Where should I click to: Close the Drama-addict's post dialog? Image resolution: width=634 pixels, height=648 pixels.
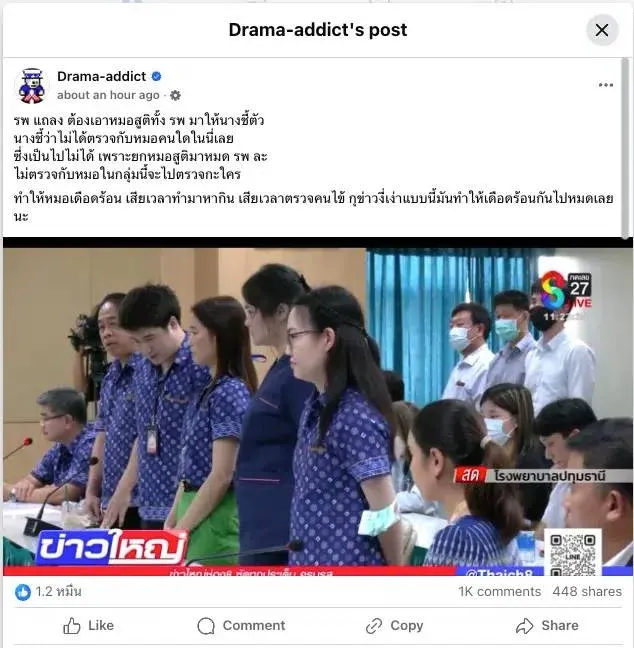pyautogui.click(x=601, y=30)
